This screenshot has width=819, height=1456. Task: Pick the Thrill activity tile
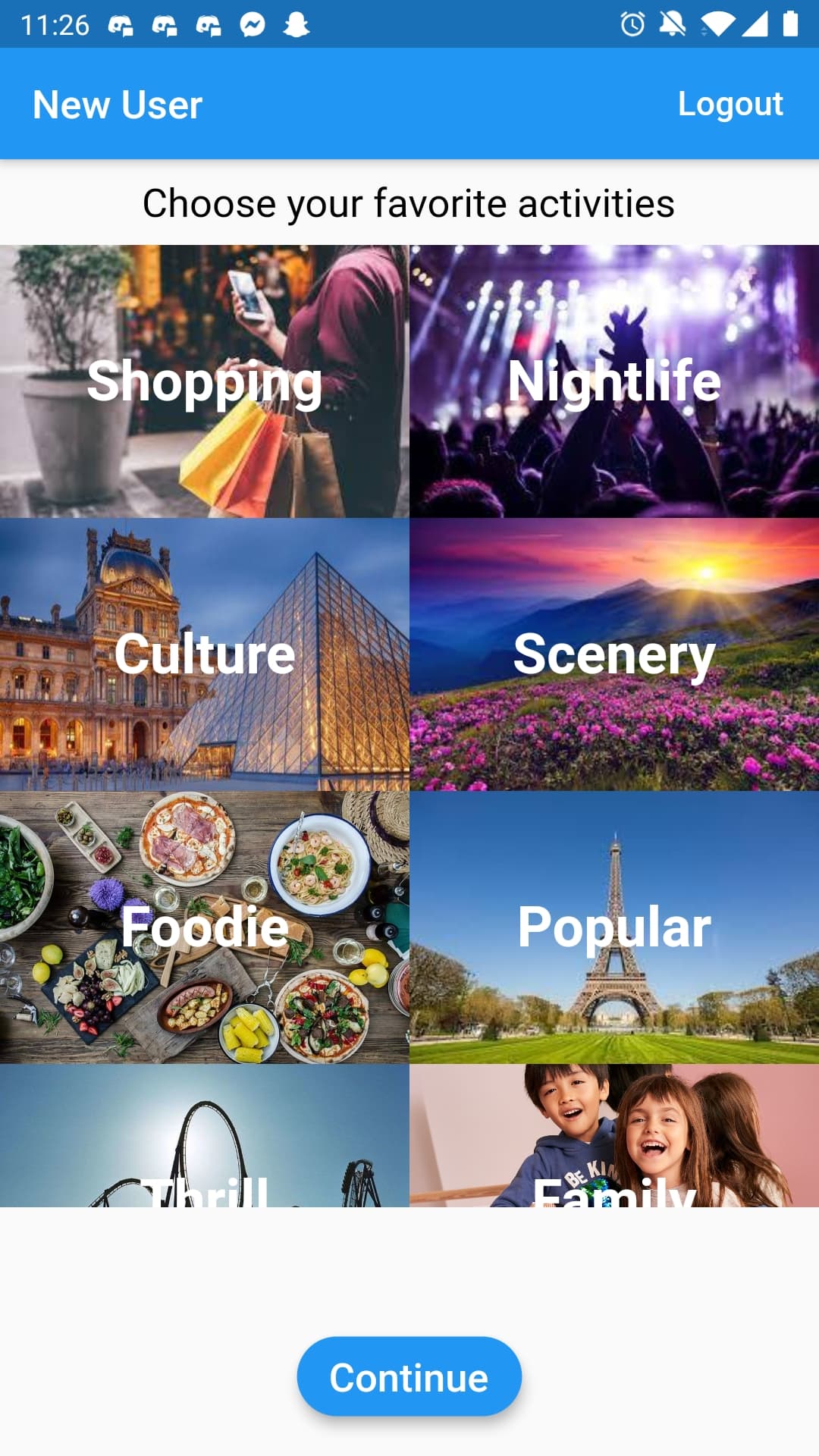[205, 1135]
